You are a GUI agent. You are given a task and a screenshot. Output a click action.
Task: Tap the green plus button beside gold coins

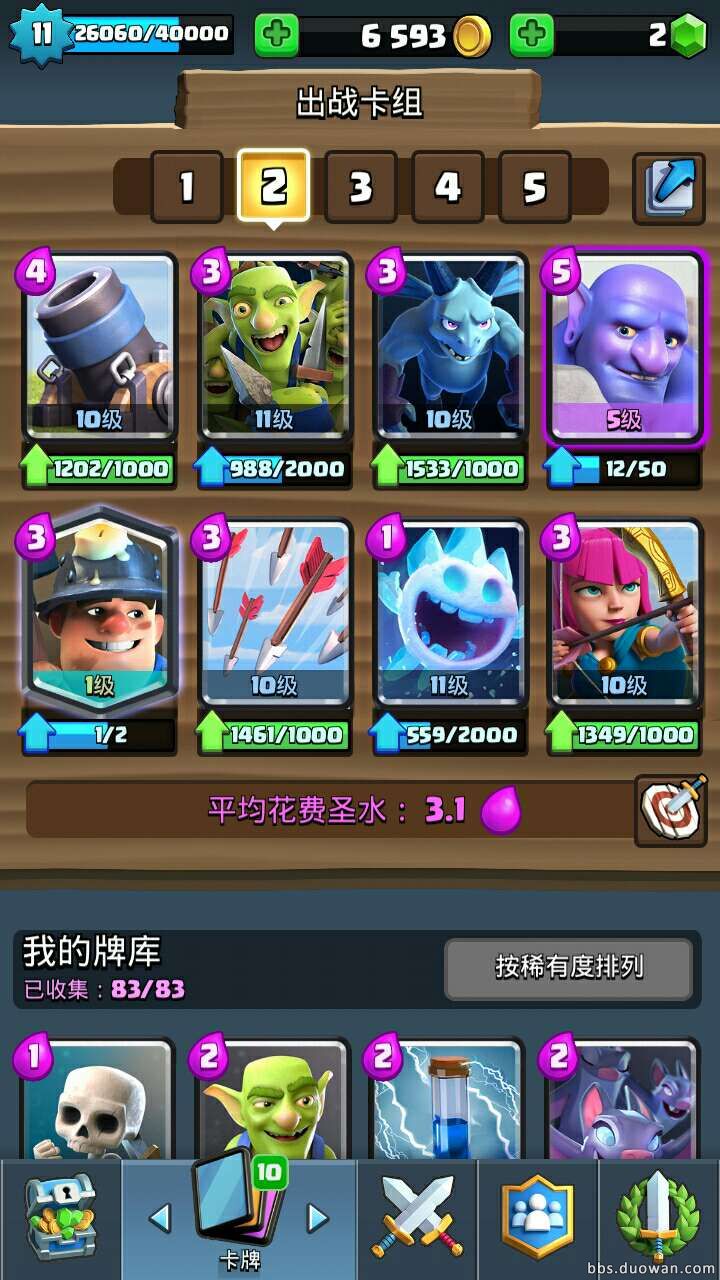pyautogui.click(x=277, y=36)
